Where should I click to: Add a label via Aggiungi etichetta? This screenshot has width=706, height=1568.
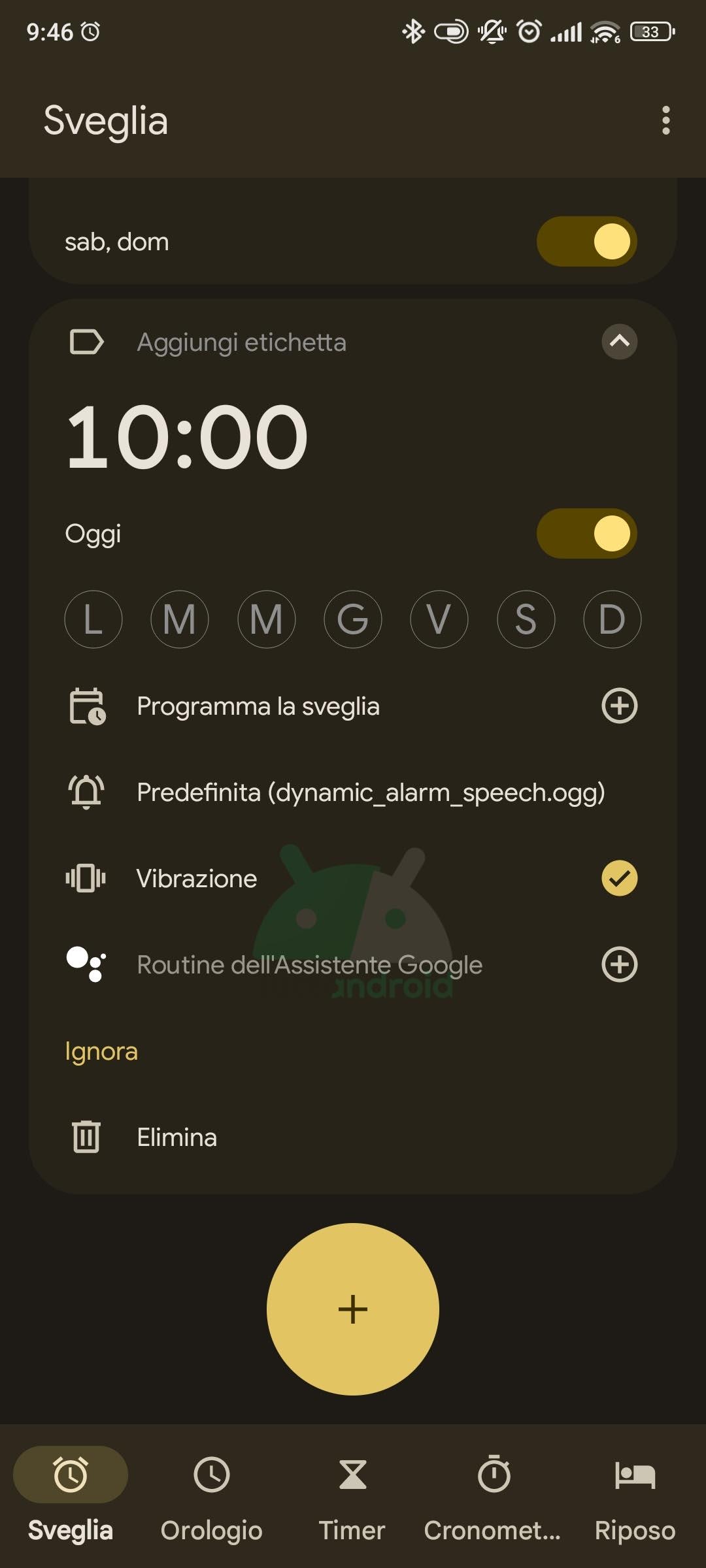241,342
